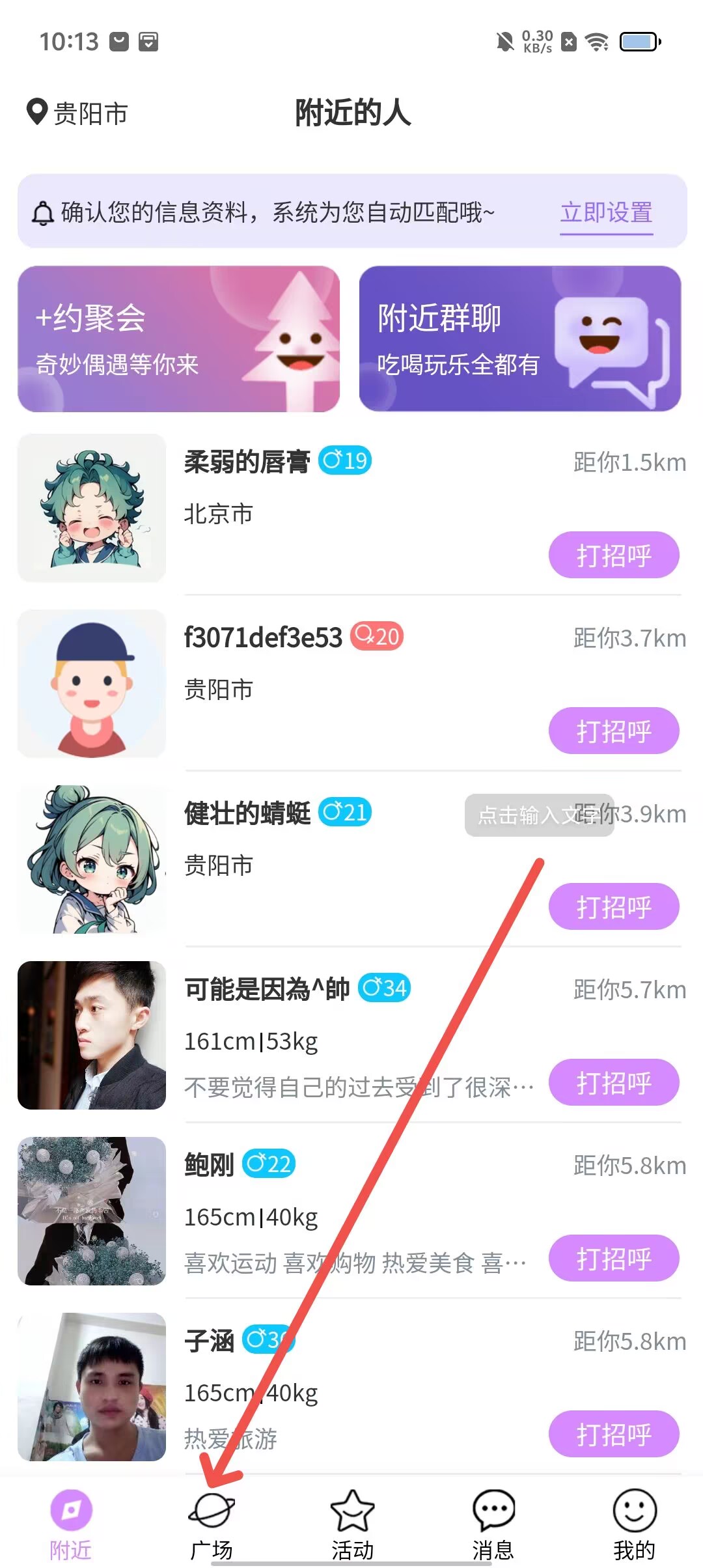
Task: Say hello to 柔弱的唇膏 with 打招呼
Action: point(613,555)
